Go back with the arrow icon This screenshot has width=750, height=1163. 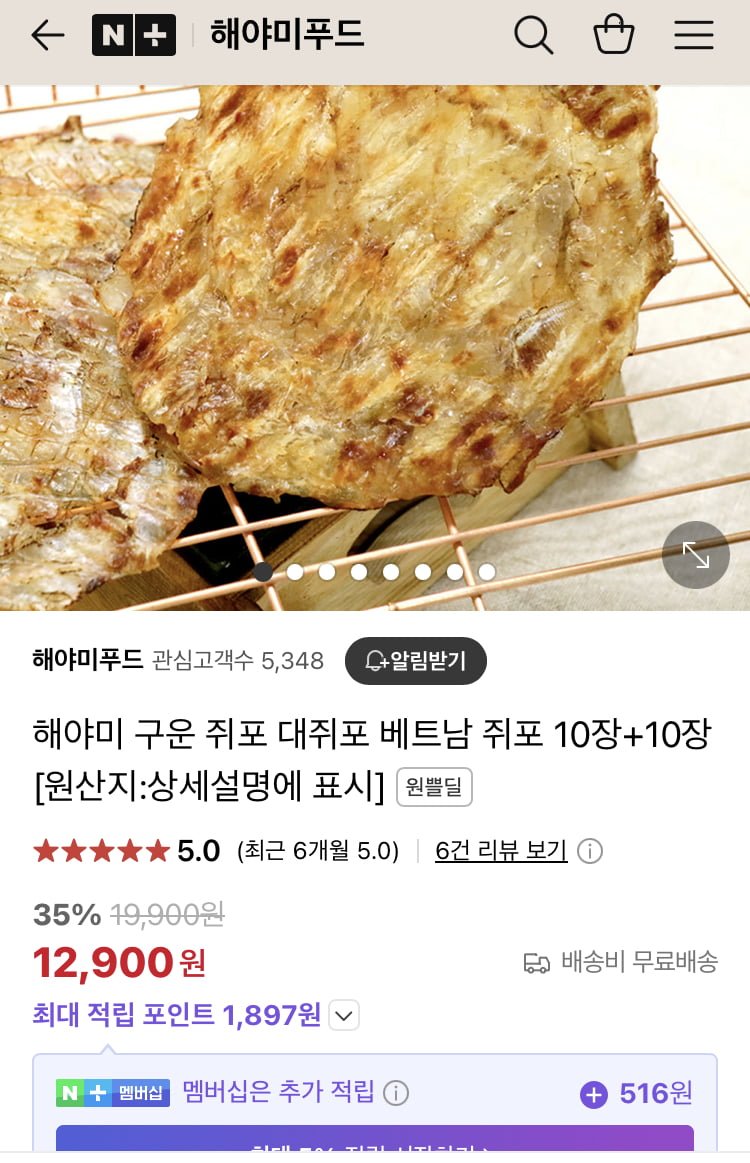click(47, 36)
